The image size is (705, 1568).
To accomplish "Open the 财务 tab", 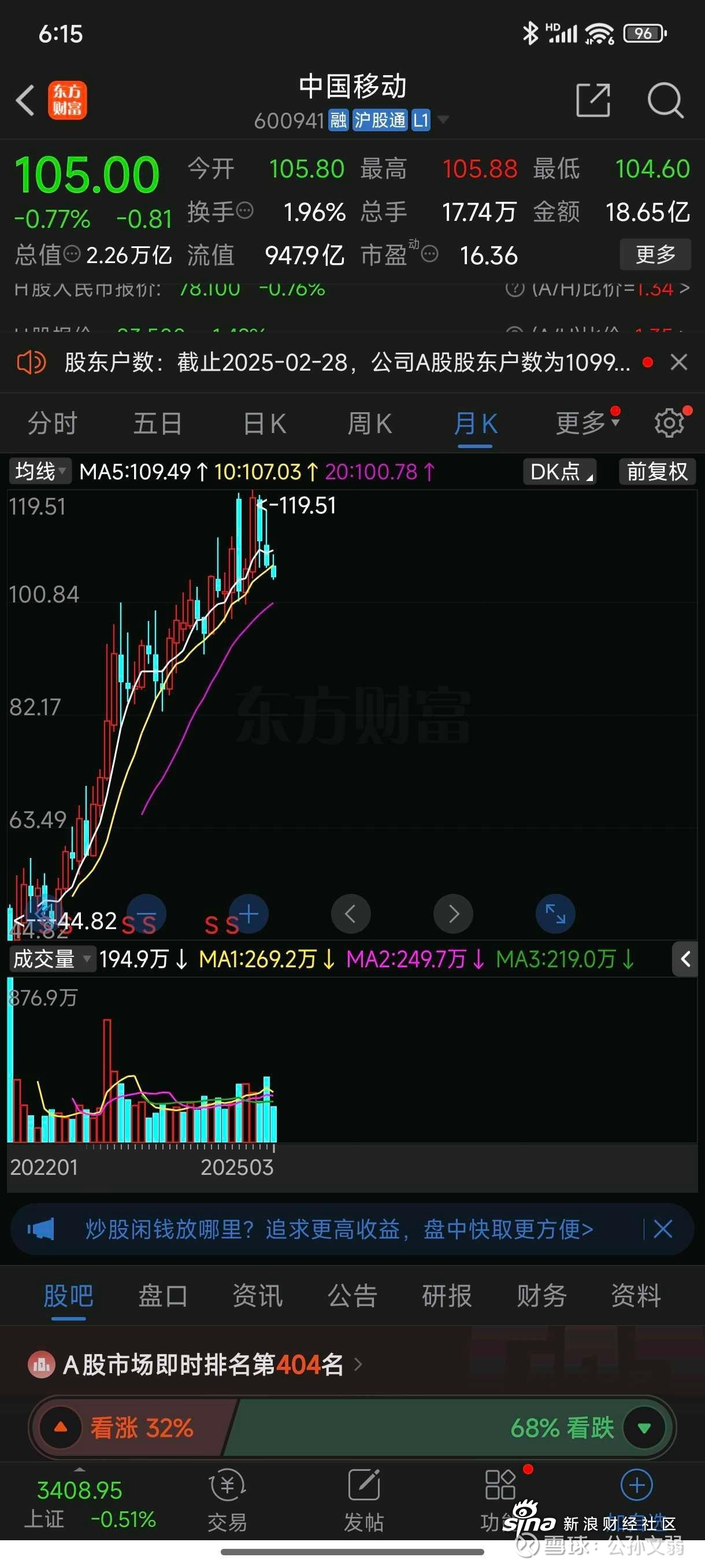I will [x=541, y=1295].
